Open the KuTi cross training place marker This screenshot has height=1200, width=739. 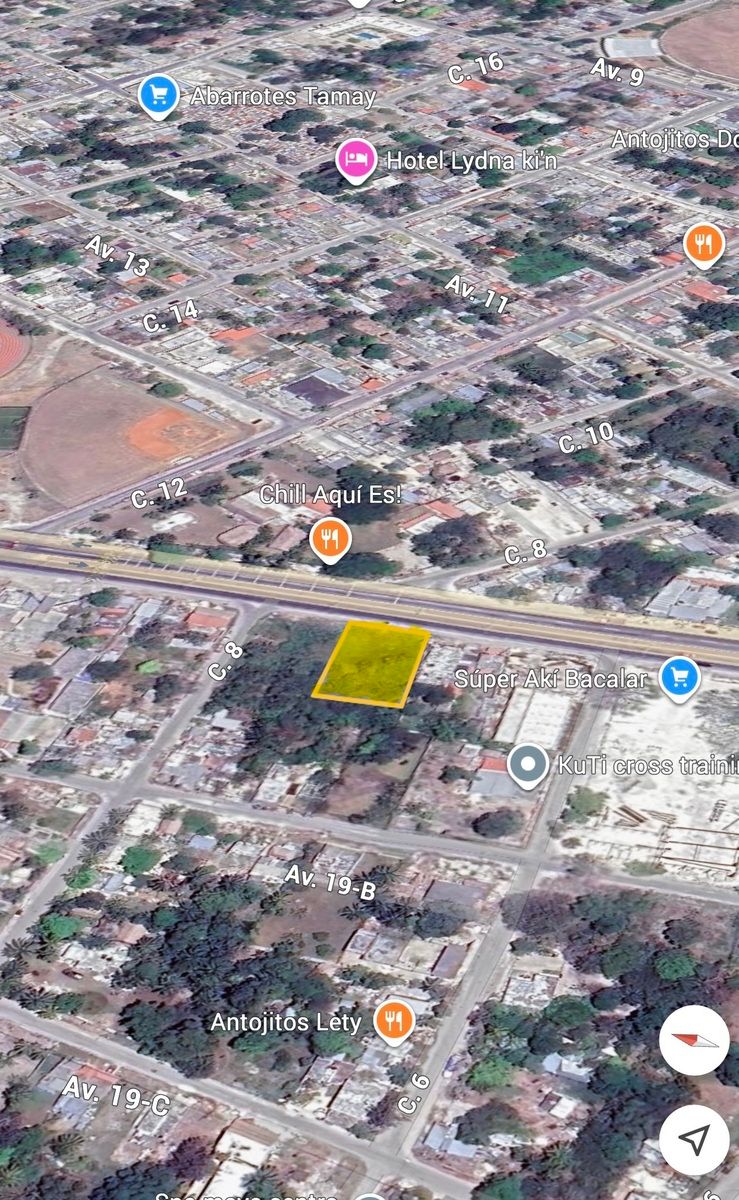point(527,766)
